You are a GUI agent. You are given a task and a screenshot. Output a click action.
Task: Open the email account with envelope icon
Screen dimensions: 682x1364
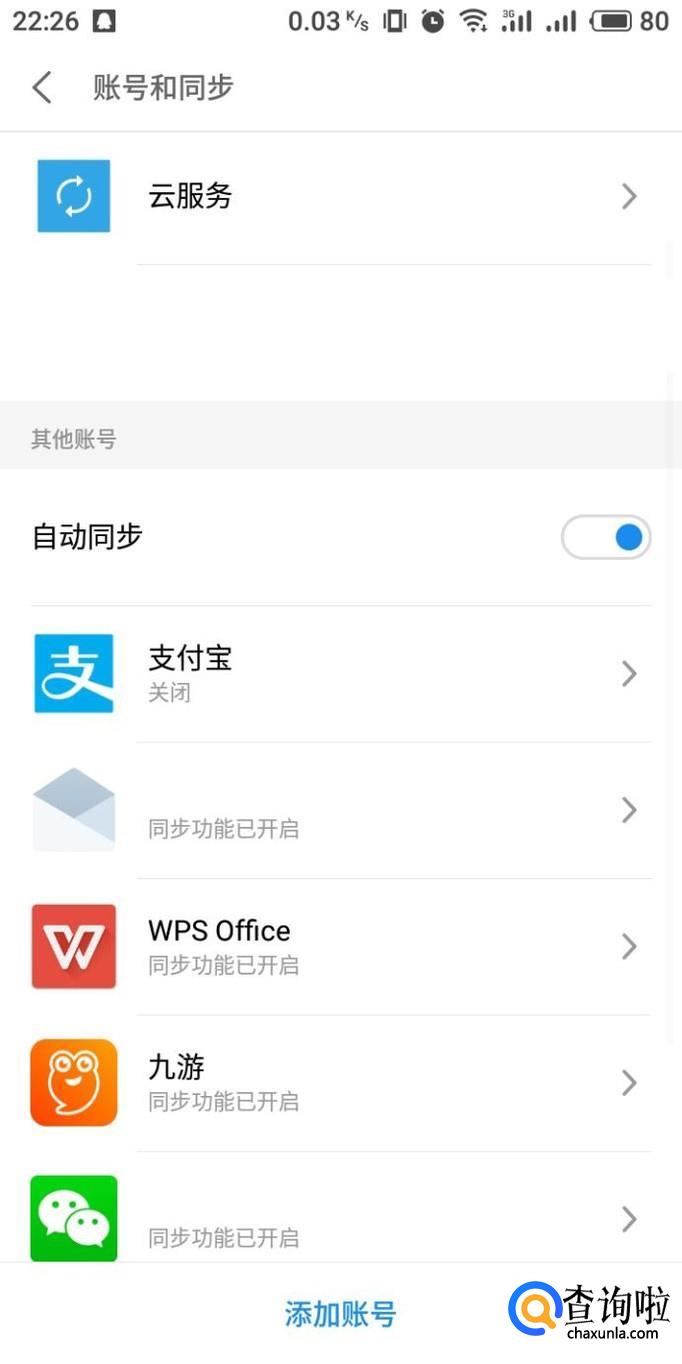(x=340, y=810)
